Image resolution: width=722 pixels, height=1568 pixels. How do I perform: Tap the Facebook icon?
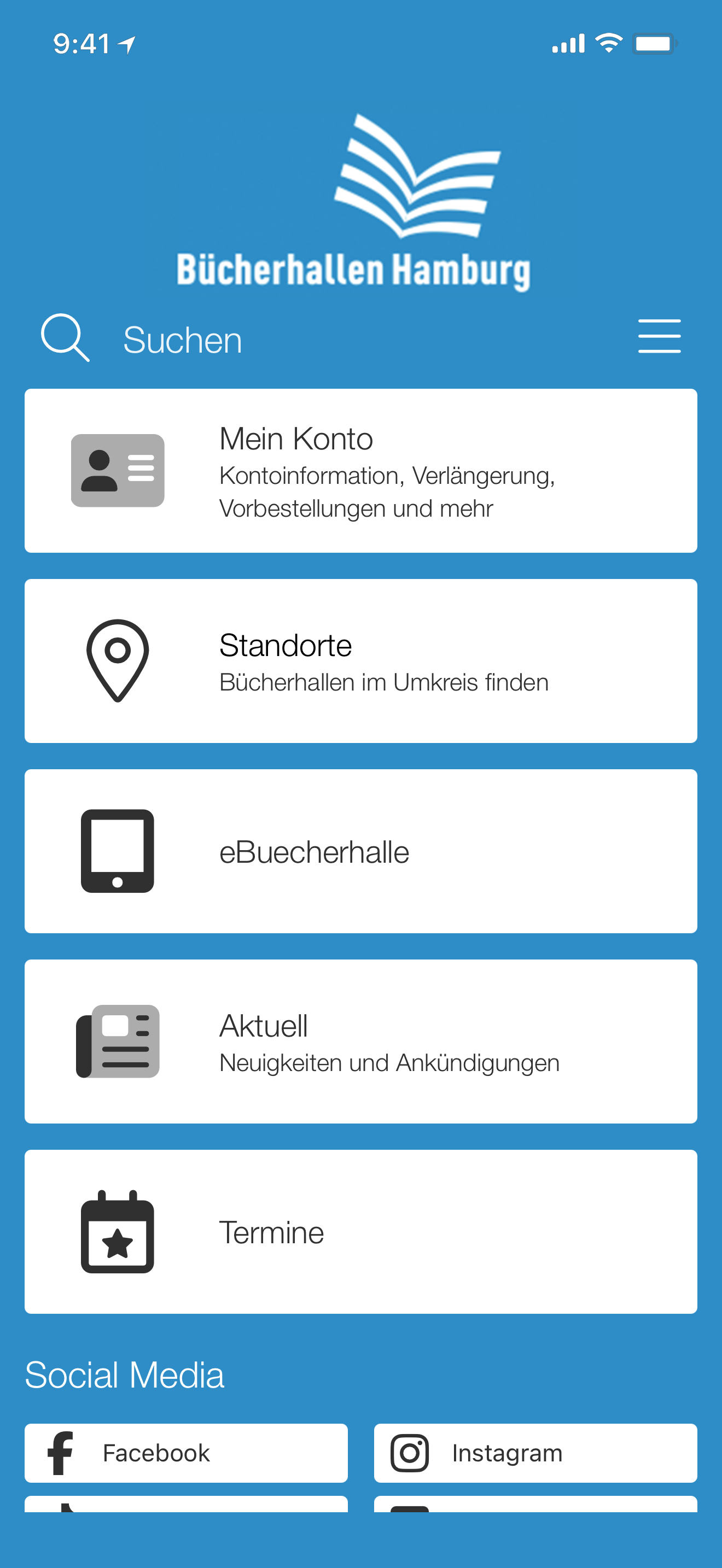pyautogui.click(x=59, y=1453)
